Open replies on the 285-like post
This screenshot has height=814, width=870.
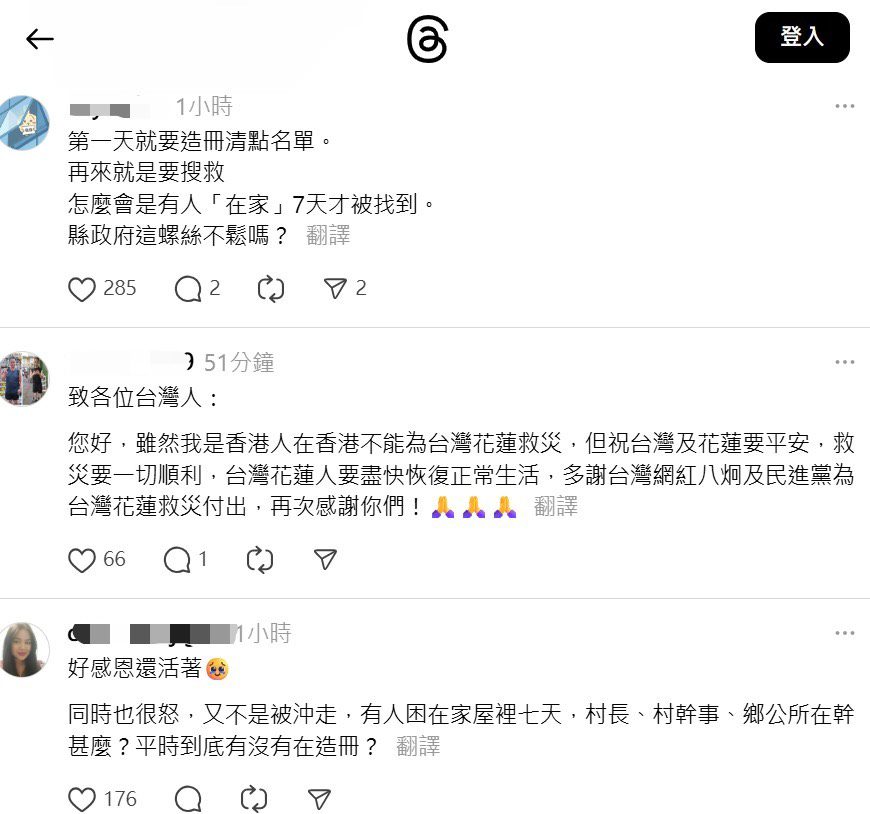pyautogui.click(x=188, y=289)
